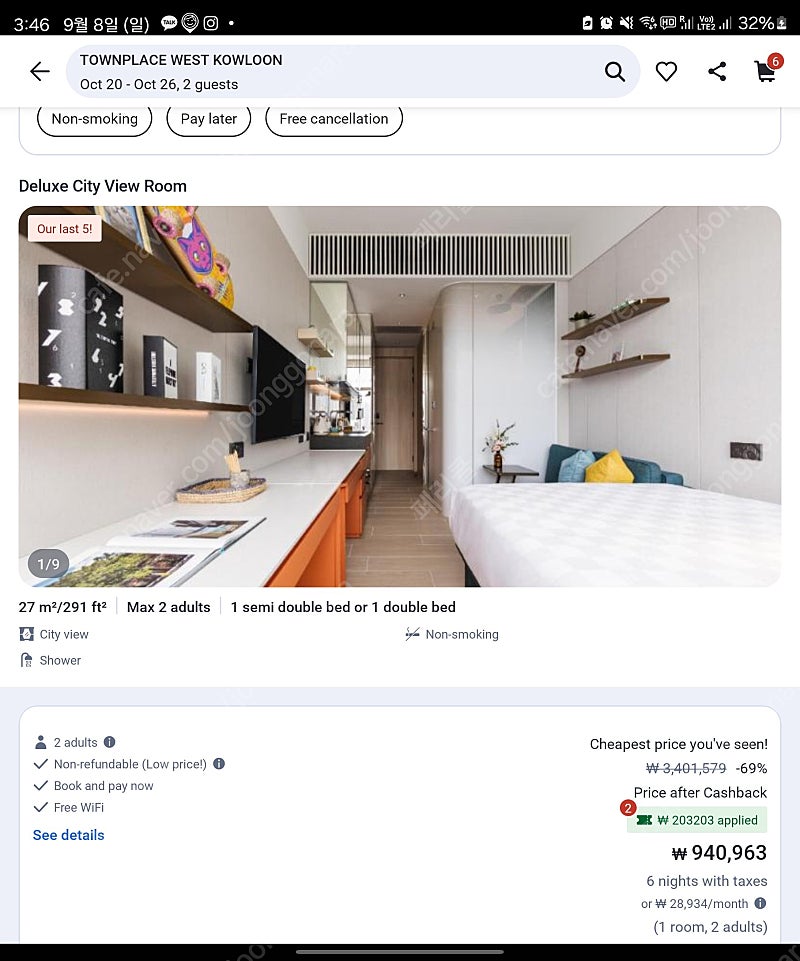
Task: Select the Non-smoking filter chip
Action: (x=94, y=119)
